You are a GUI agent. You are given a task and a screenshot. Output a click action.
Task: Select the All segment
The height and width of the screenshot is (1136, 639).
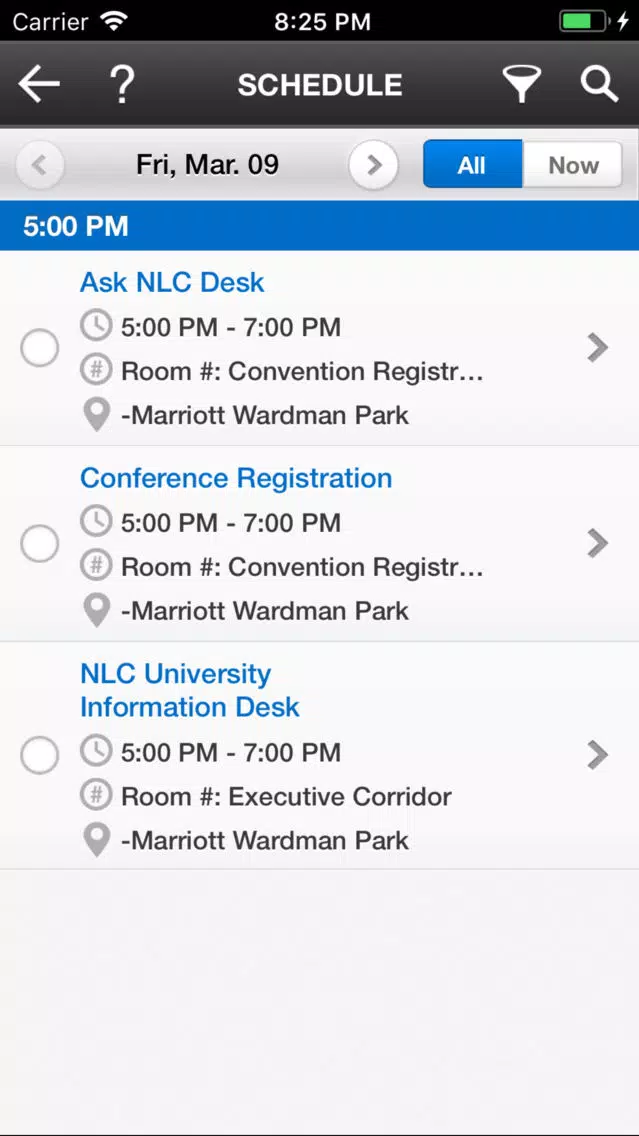coord(472,164)
